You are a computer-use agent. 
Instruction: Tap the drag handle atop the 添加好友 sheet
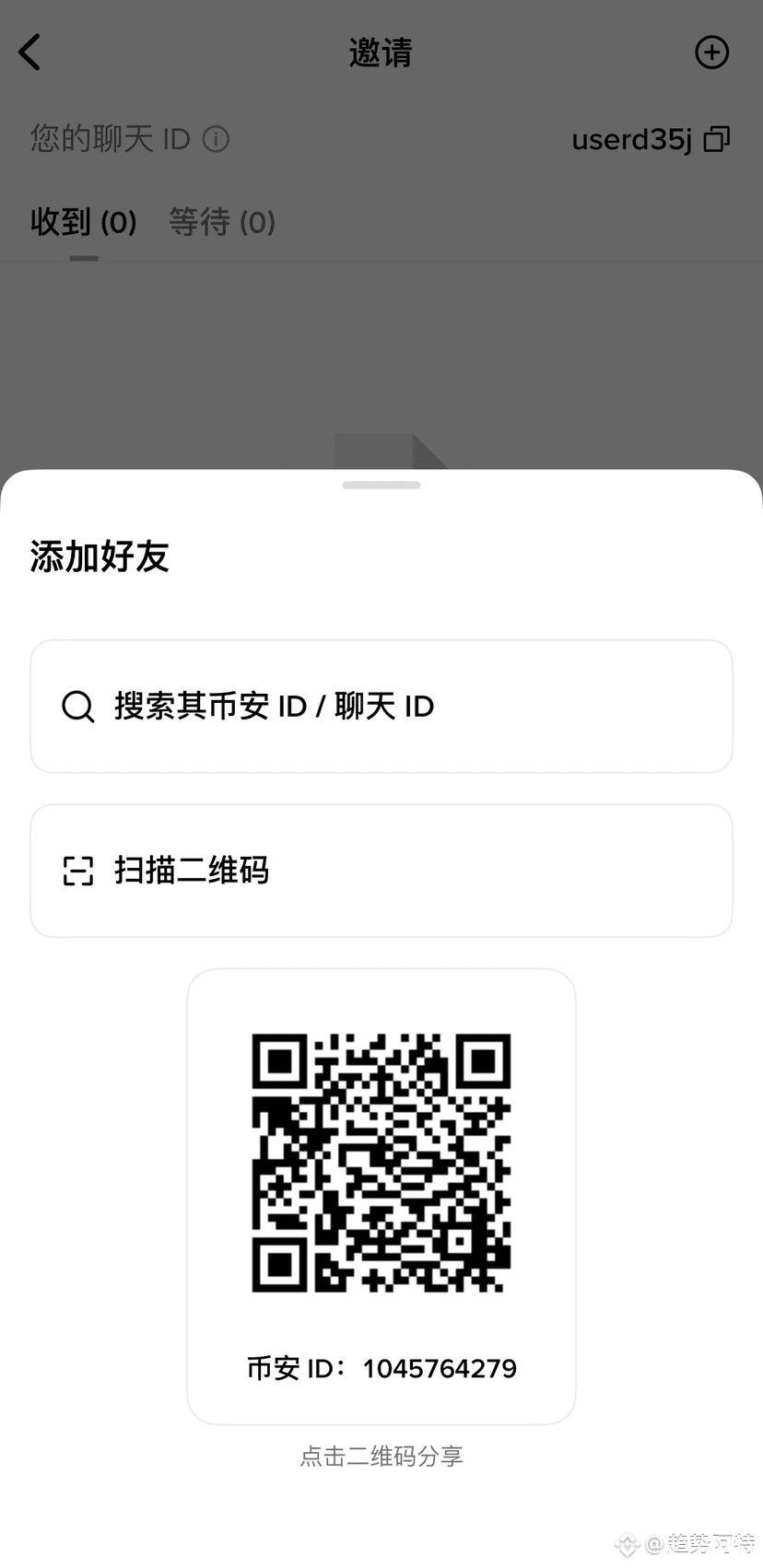point(381,485)
